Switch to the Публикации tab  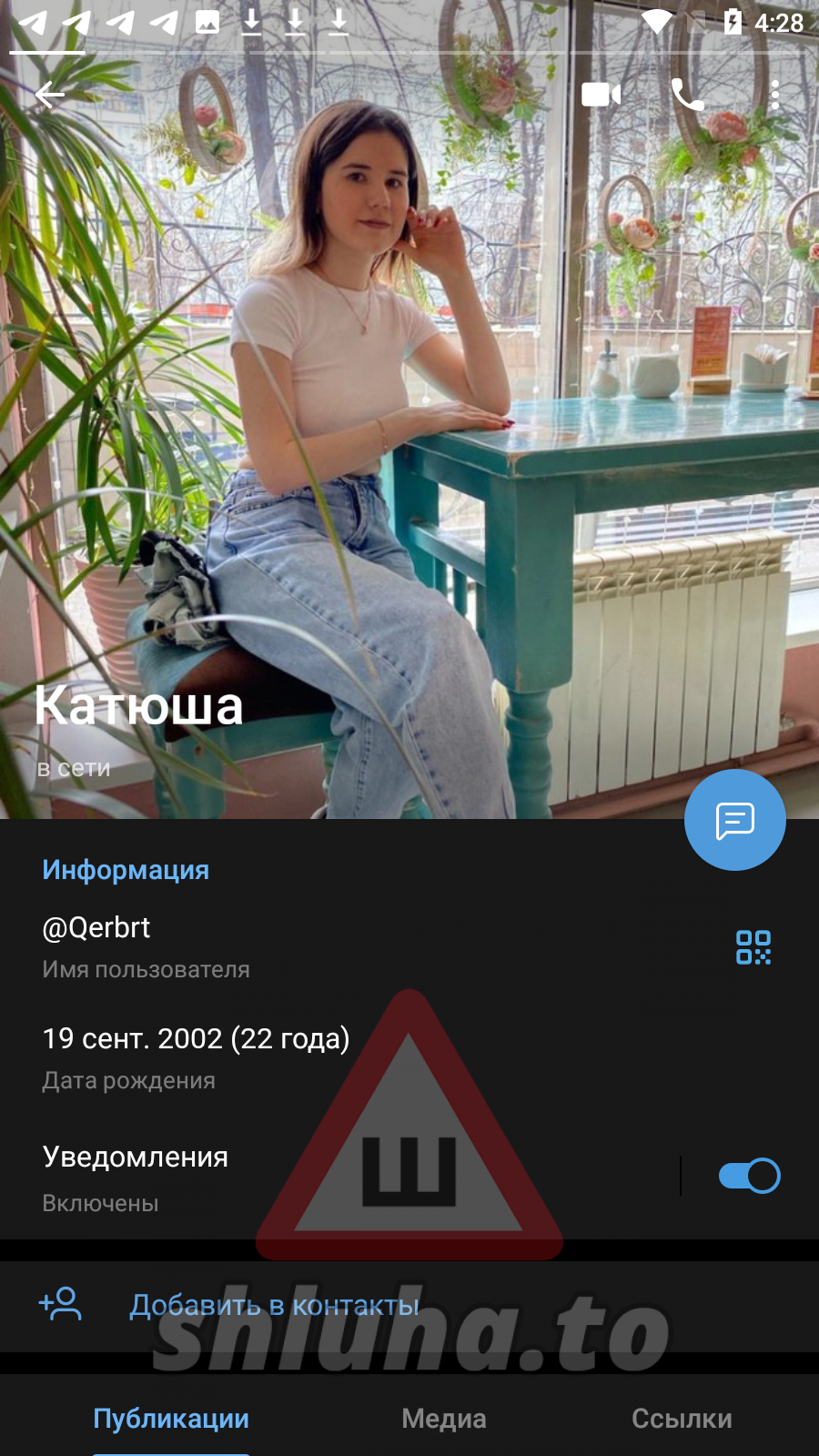tap(171, 1418)
